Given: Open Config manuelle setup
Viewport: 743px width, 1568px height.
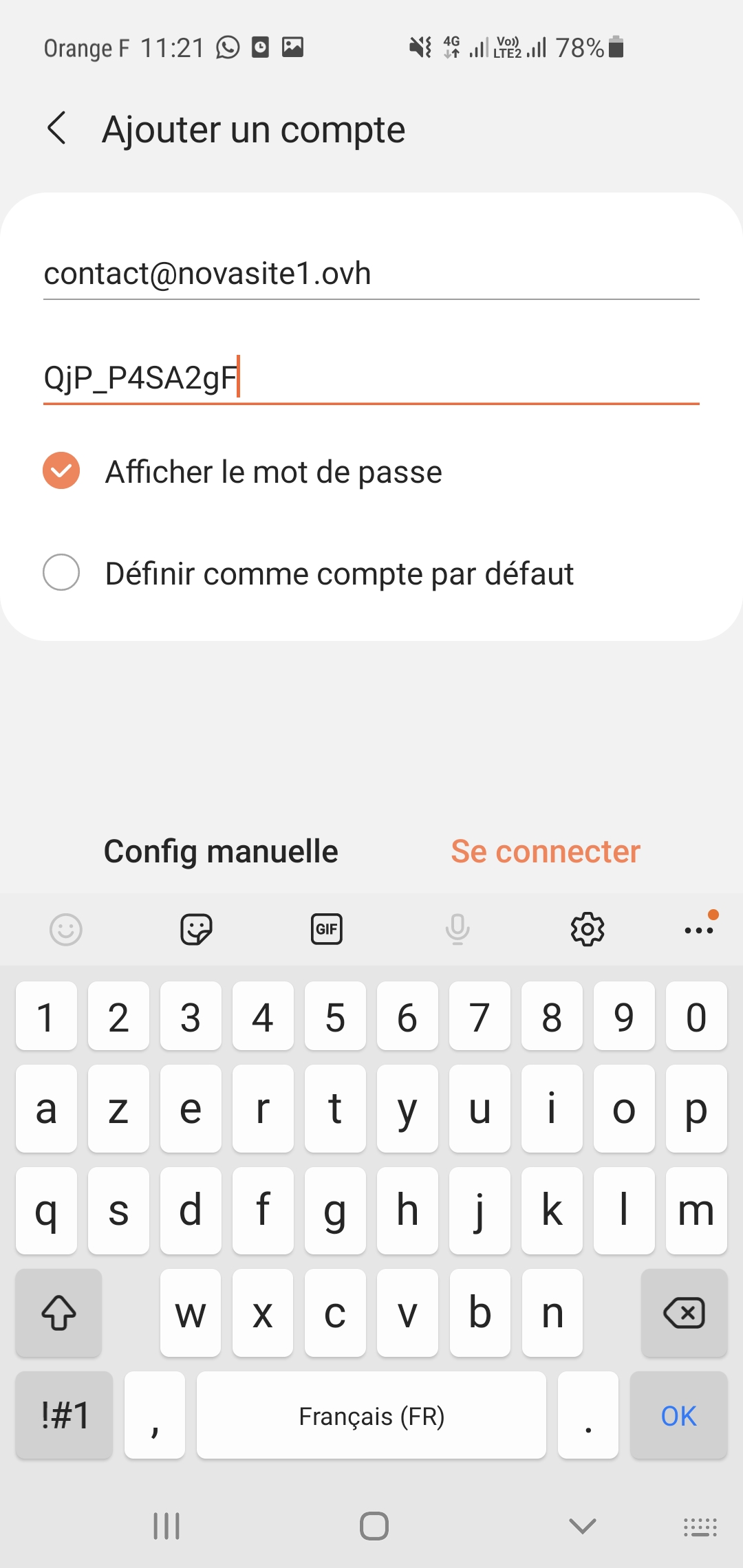Looking at the screenshot, I should coord(221,851).
